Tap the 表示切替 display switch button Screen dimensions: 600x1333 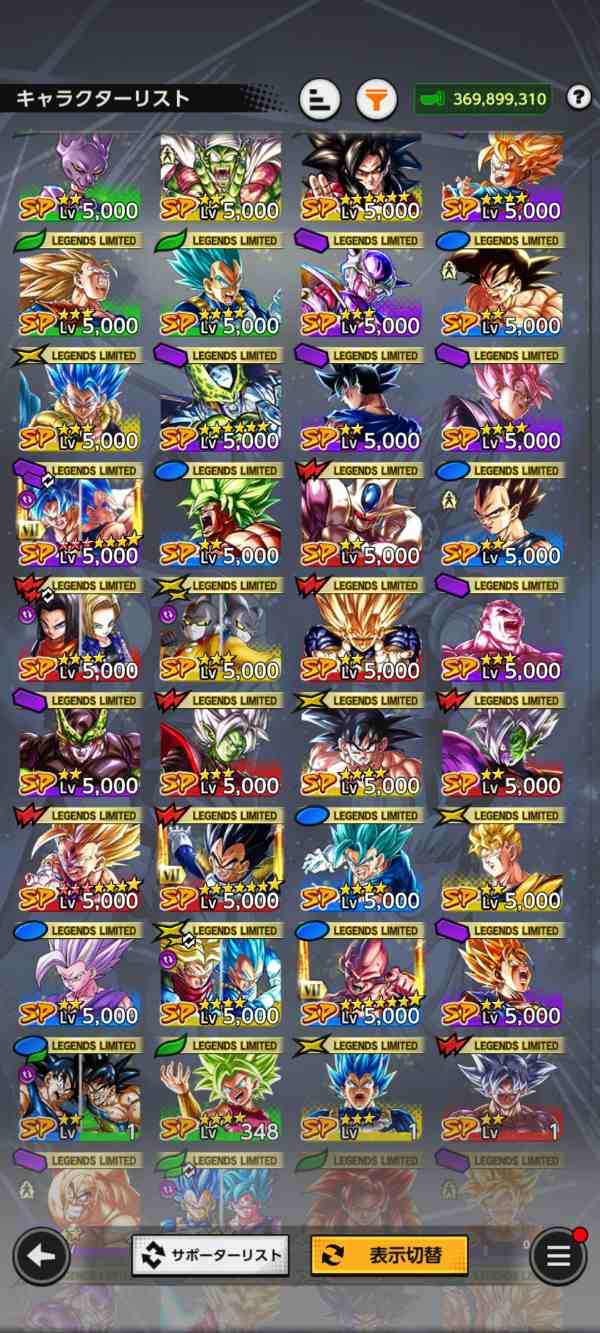point(389,1255)
